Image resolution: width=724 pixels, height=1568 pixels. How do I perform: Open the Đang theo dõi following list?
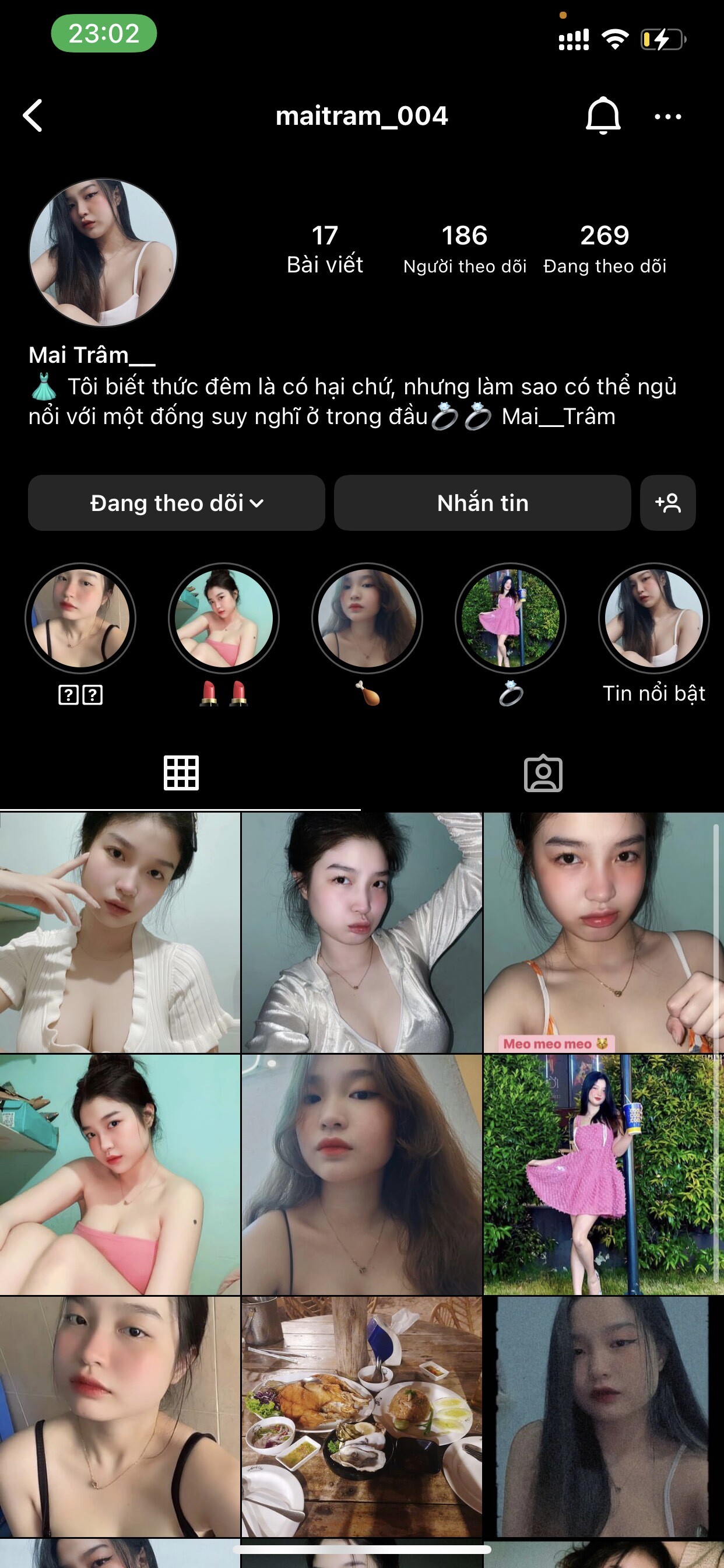(x=604, y=250)
